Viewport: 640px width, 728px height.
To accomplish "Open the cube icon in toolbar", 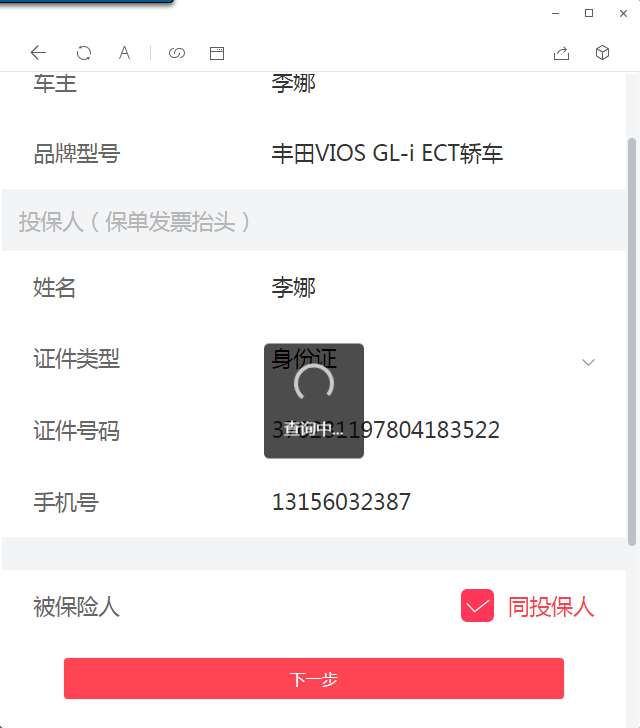I will (602, 53).
